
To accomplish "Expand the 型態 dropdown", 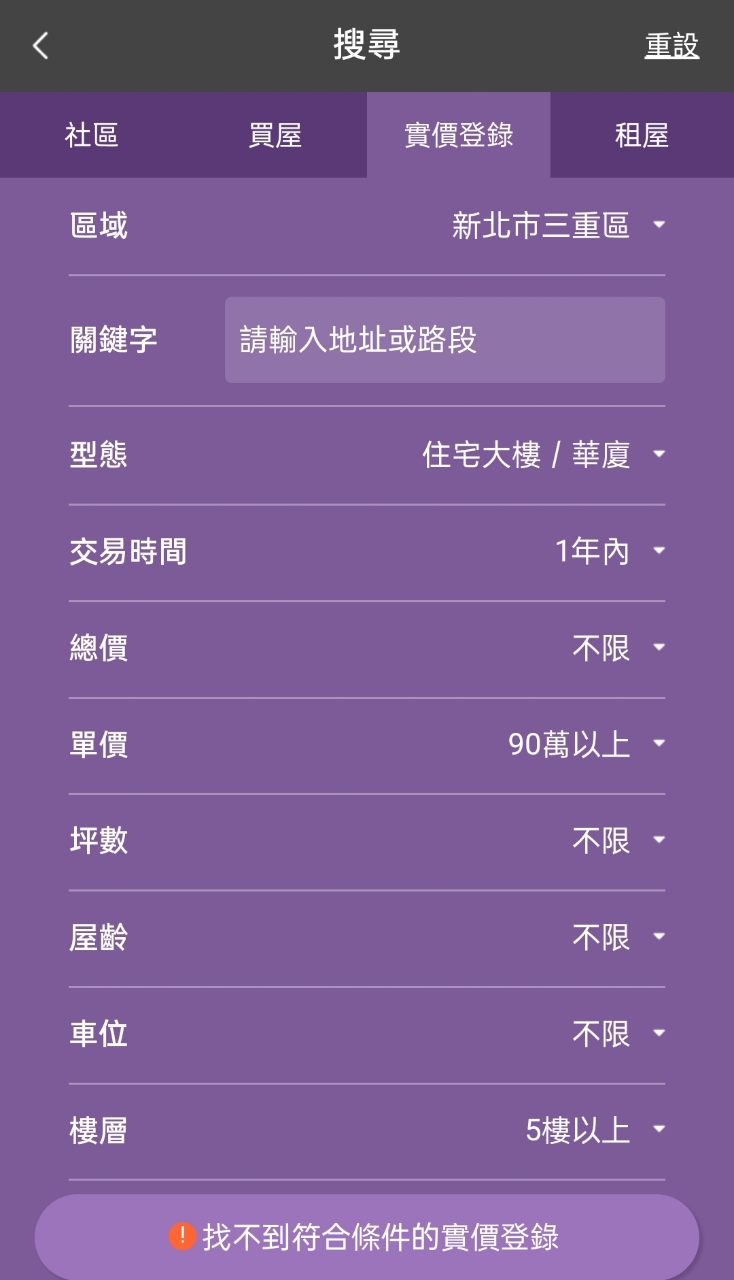I will point(542,456).
